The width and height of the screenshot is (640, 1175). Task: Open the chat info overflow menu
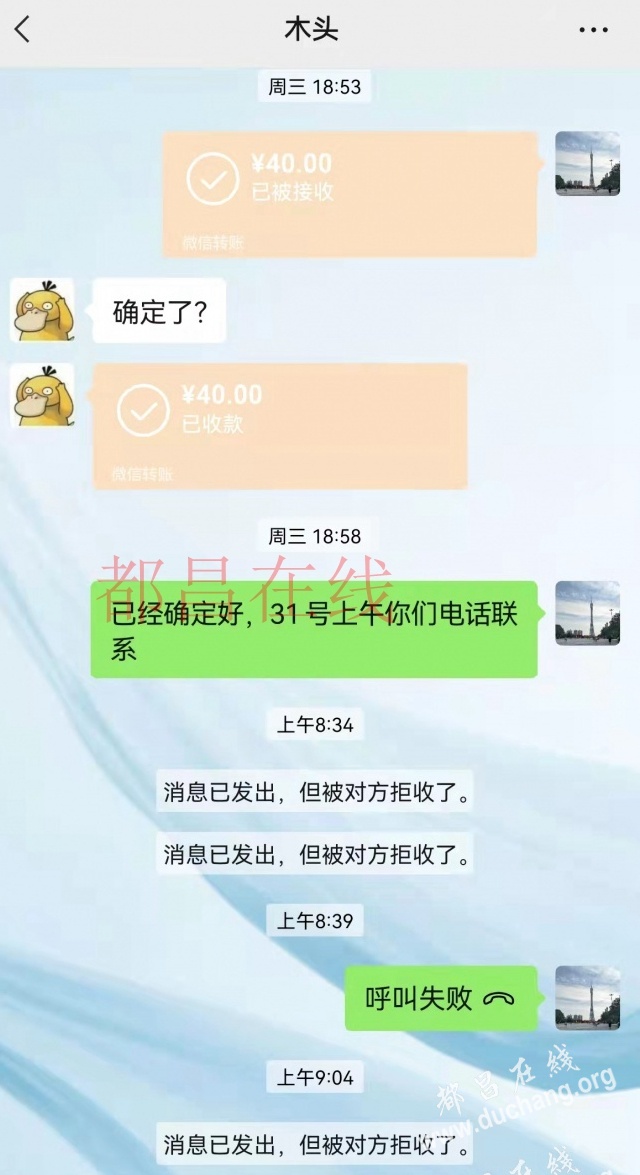(593, 30)
